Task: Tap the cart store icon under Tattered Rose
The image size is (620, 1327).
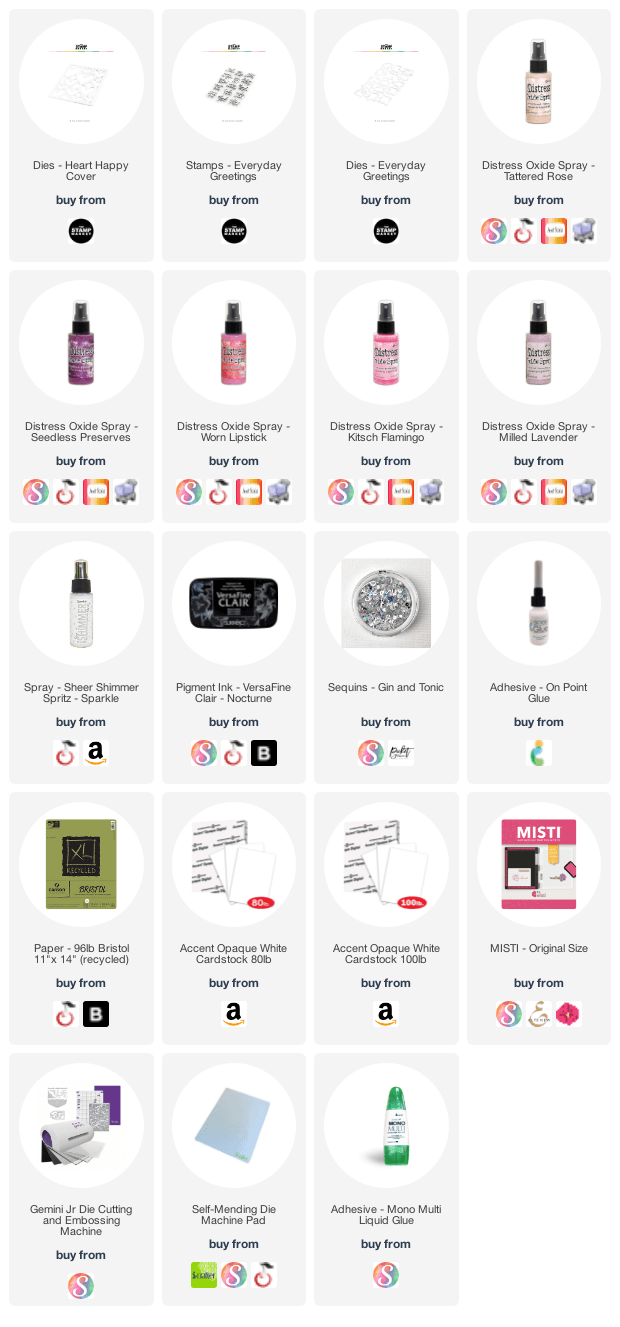Action: coord(583,232)
